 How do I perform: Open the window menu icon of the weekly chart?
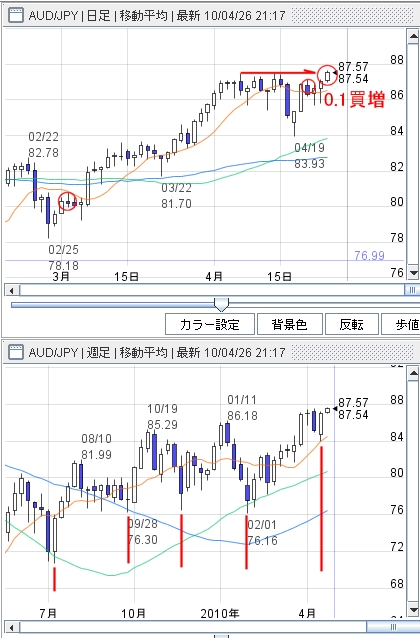(16, 352)
